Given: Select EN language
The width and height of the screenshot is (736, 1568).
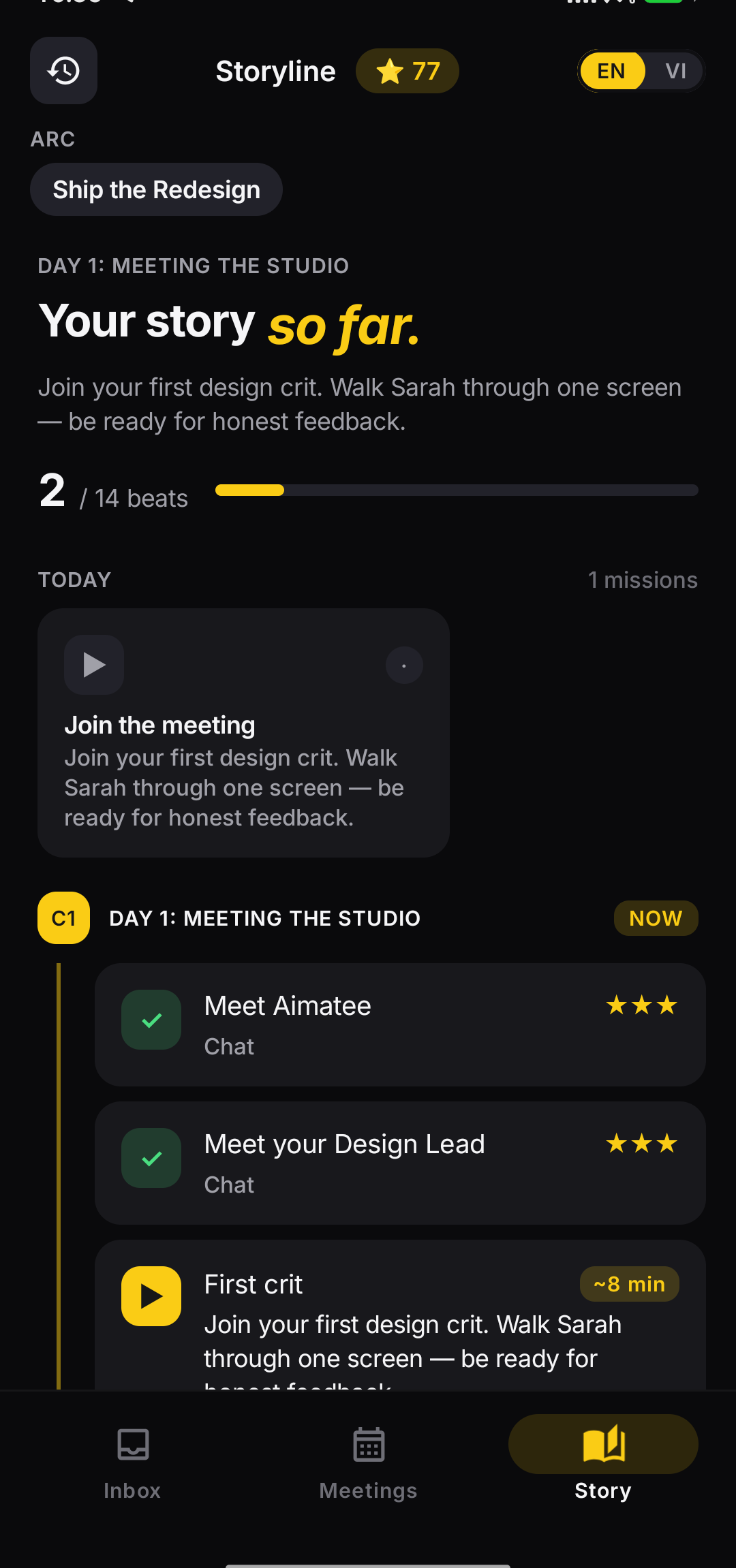Looking at the screenshot, I should 611,71.
